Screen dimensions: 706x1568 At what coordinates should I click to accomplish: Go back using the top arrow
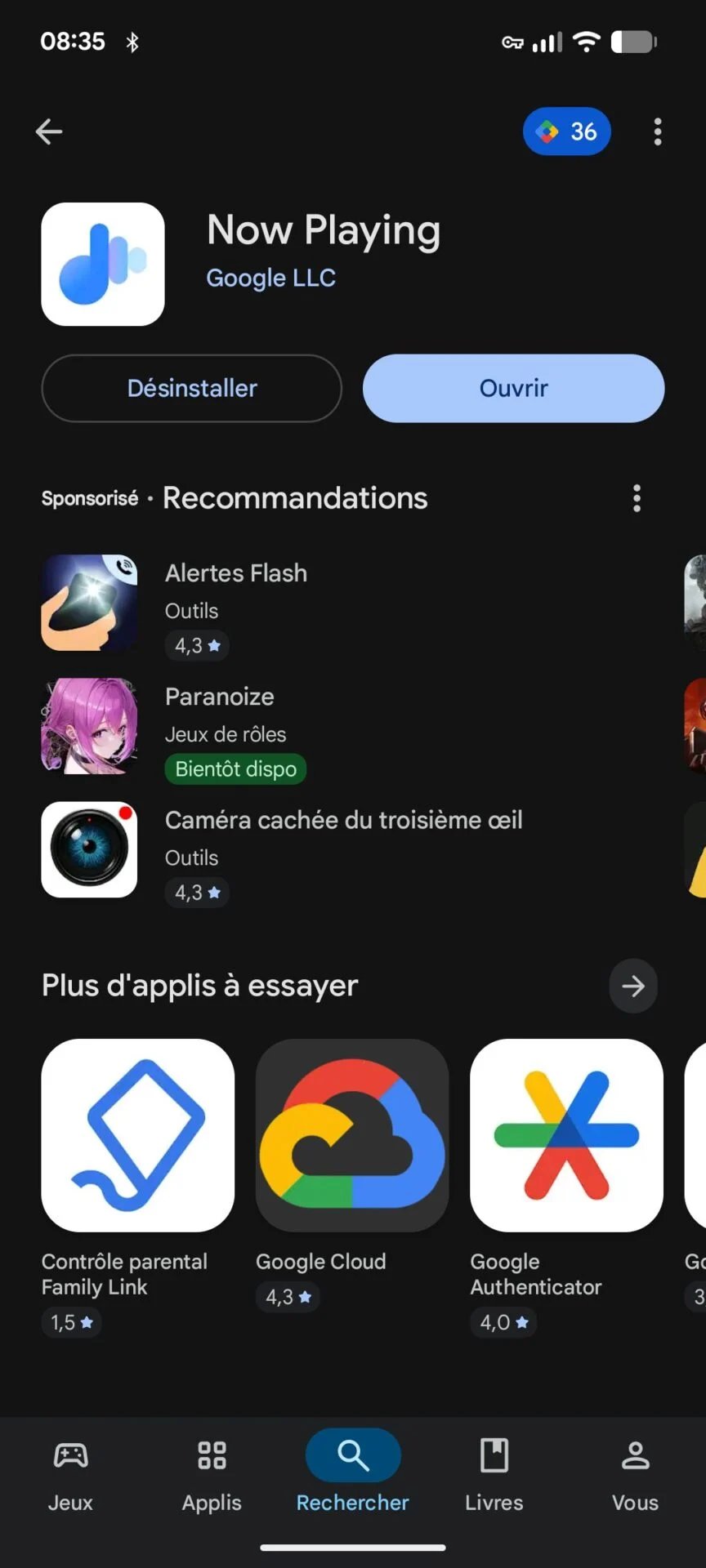49,131
